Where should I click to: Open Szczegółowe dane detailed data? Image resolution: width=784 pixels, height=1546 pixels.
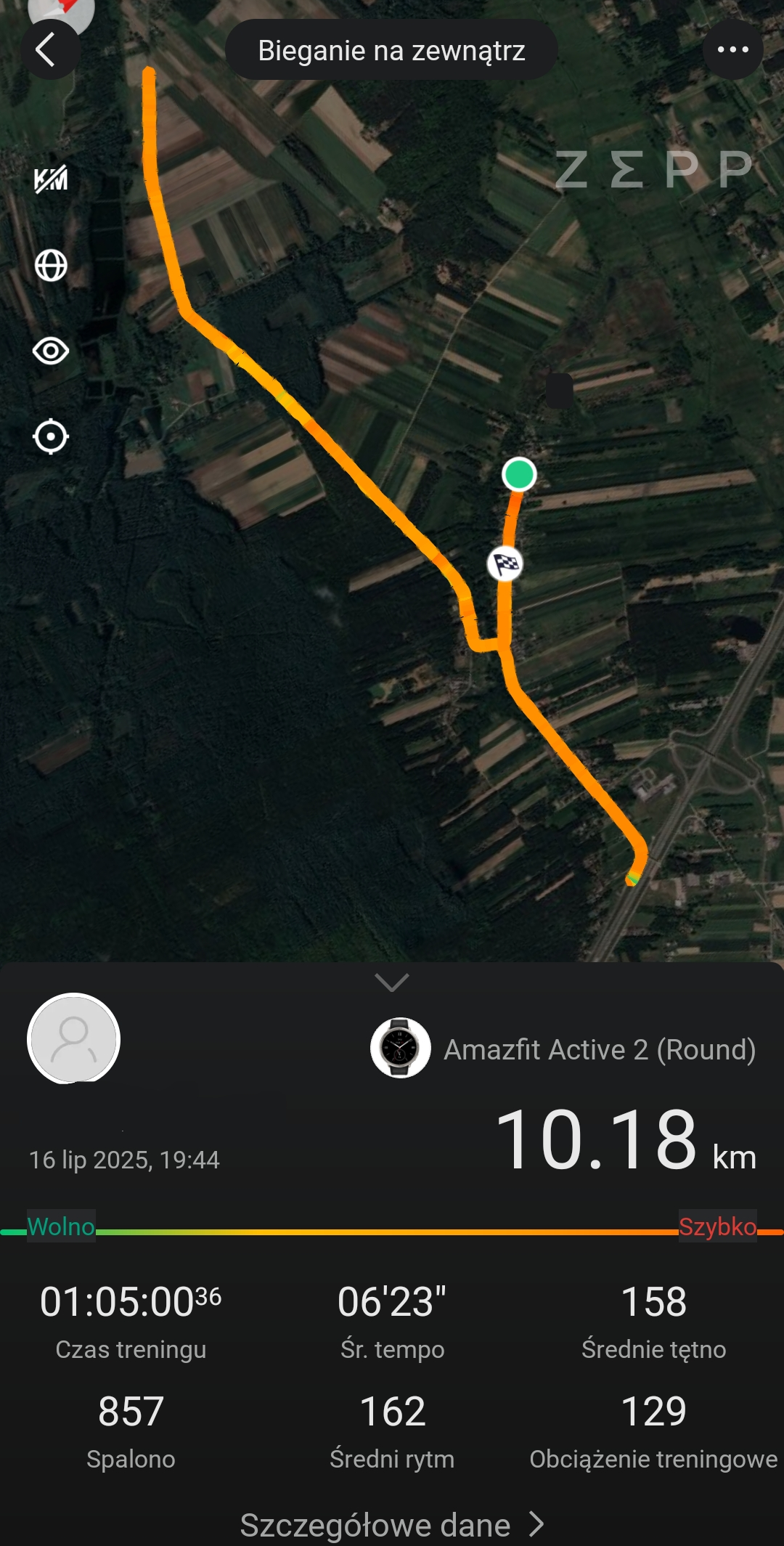(x=392, y=1525)
